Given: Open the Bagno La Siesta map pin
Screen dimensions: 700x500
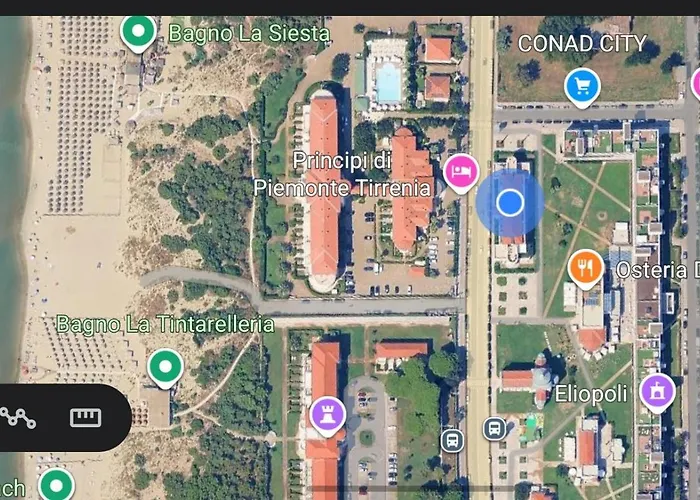Looking at the screenshot, I should coord(138,31).
